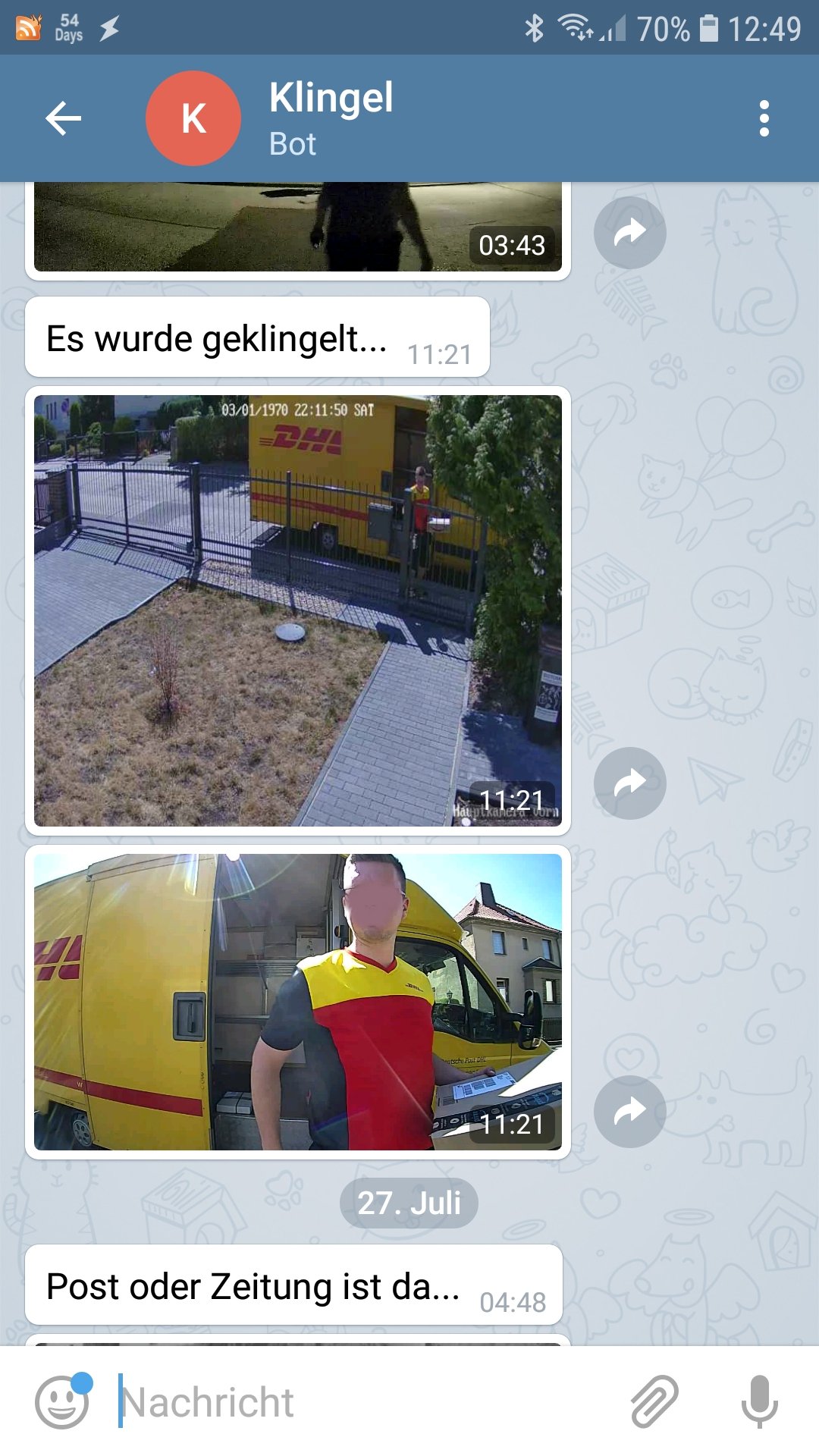819x1456 pixels.
Task: Go back with the arrow icon
Action: [x=63, y=118]
